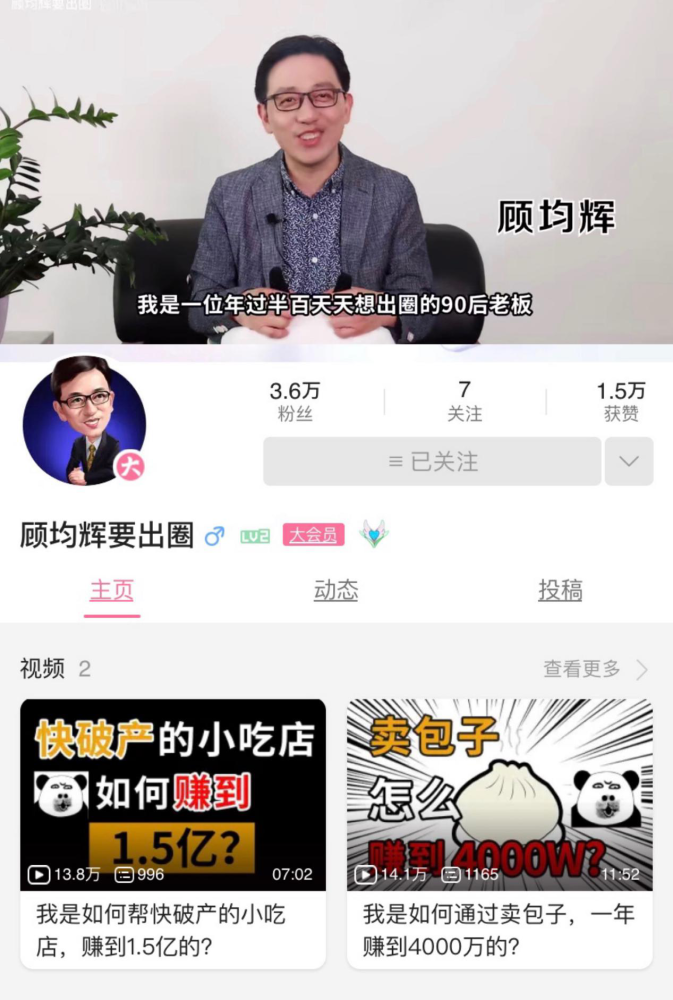The width and height of the screenshot is (673, 1000).
Task: Select the 主页 tab
Action: (x=111, y=590)
